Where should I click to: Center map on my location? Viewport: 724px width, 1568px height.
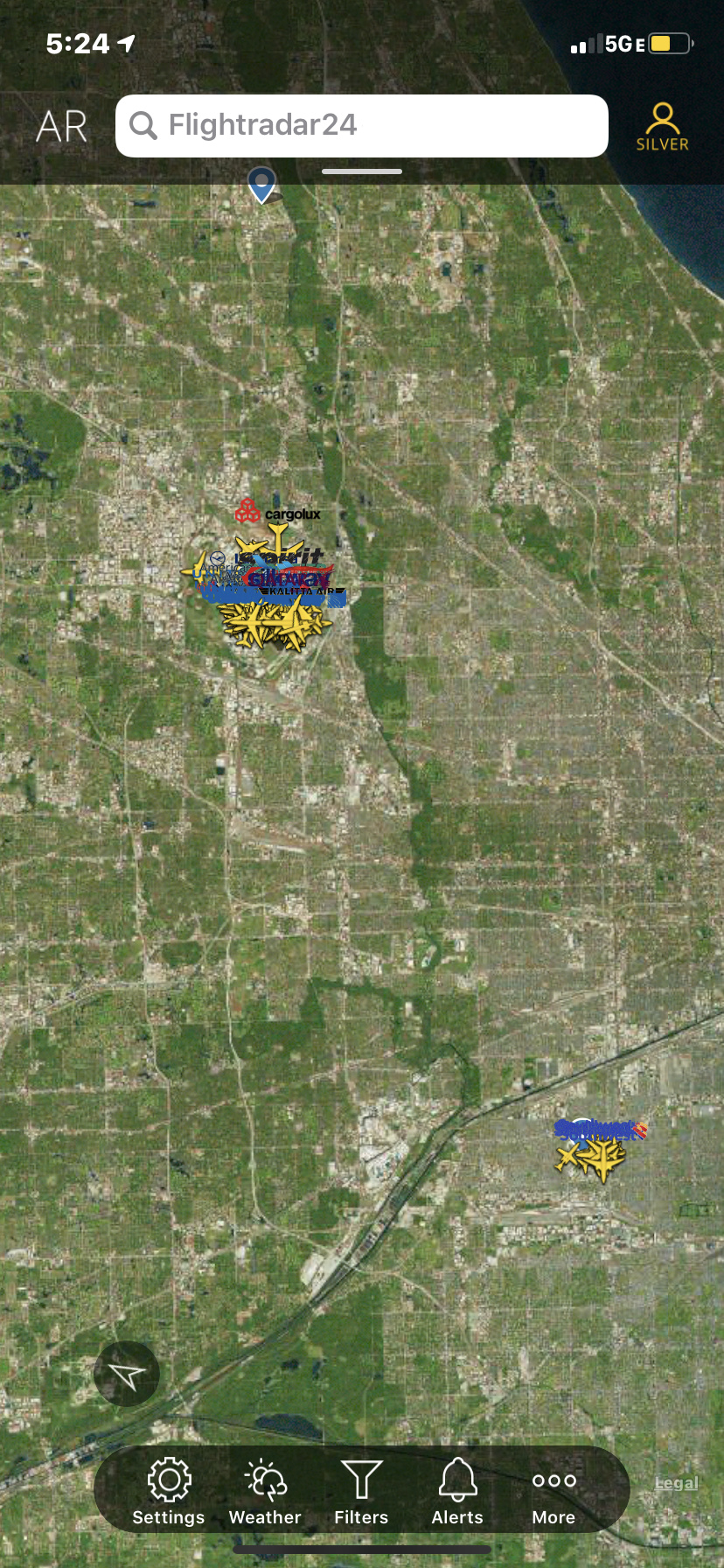(x=127, y=1375)
